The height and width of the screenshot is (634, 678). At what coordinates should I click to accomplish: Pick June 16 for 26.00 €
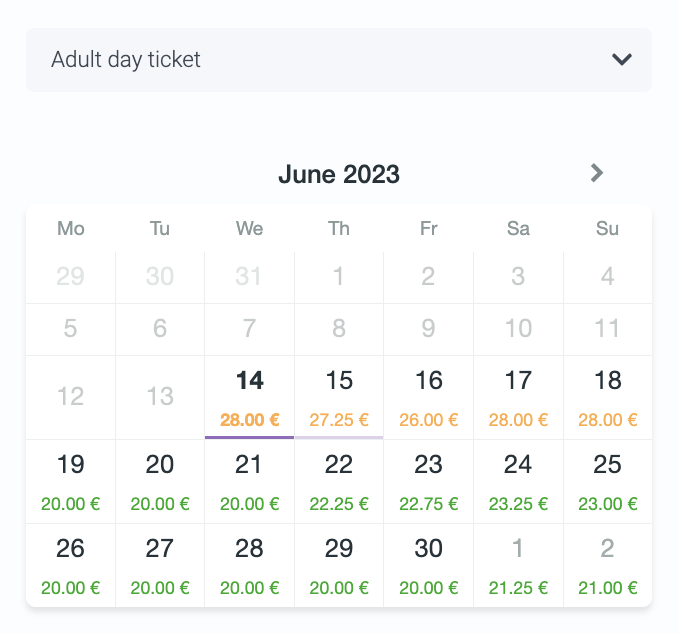coord(428,397)
